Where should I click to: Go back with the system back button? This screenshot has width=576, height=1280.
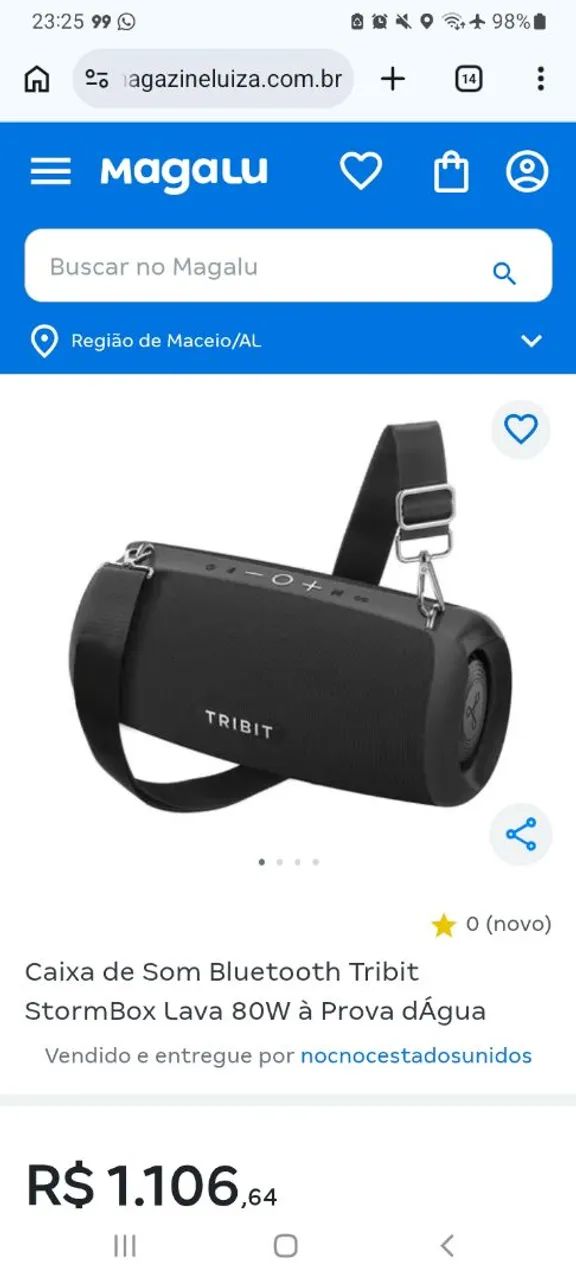[447, 1245]
